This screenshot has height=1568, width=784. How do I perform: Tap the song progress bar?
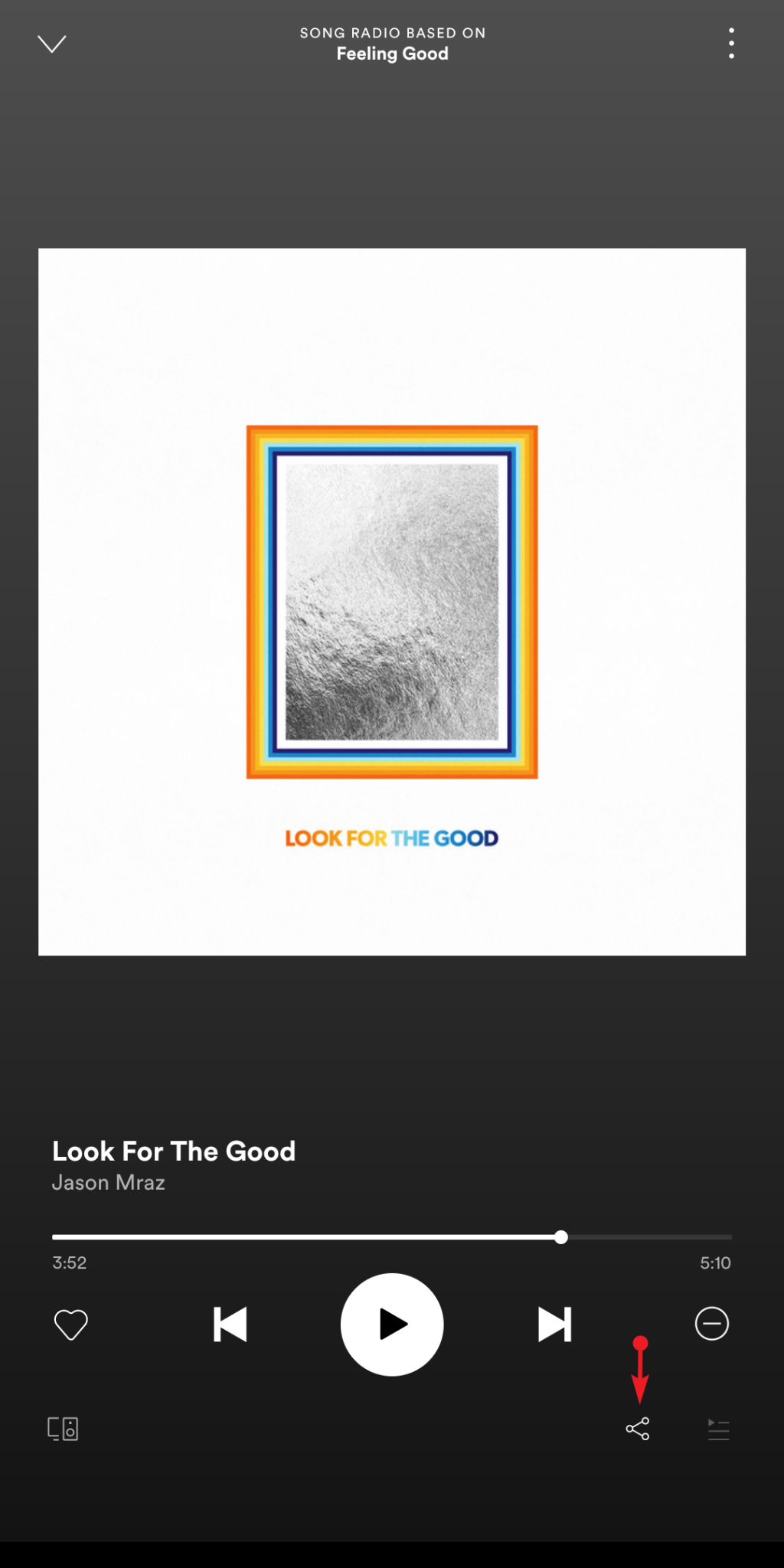point(392,1237)
